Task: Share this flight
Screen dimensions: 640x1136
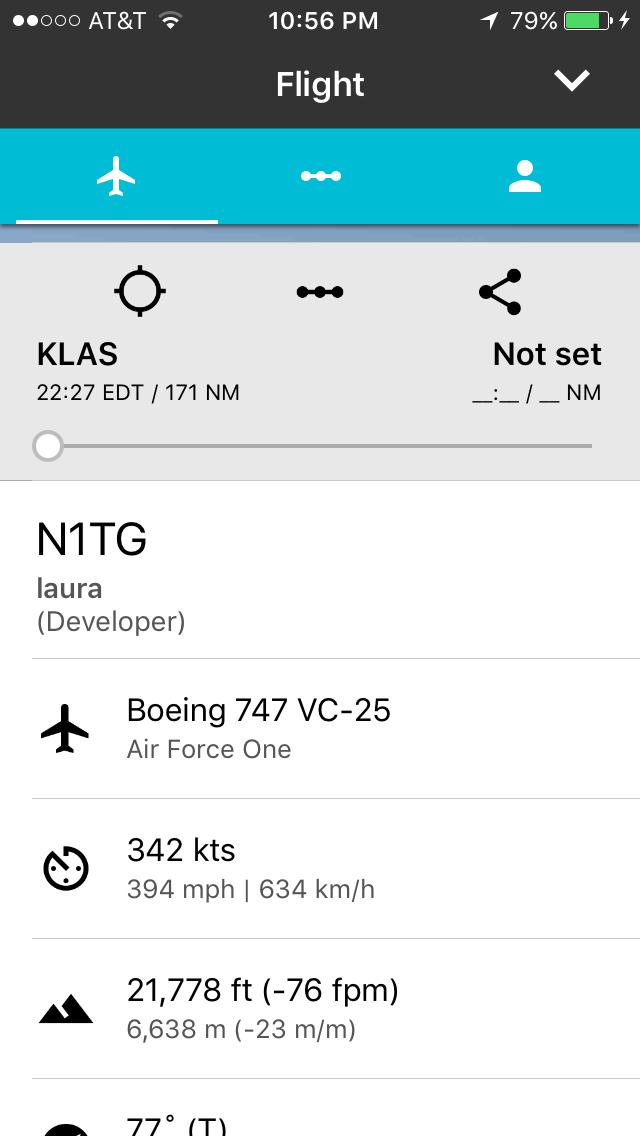Action: tap(500, 292)
